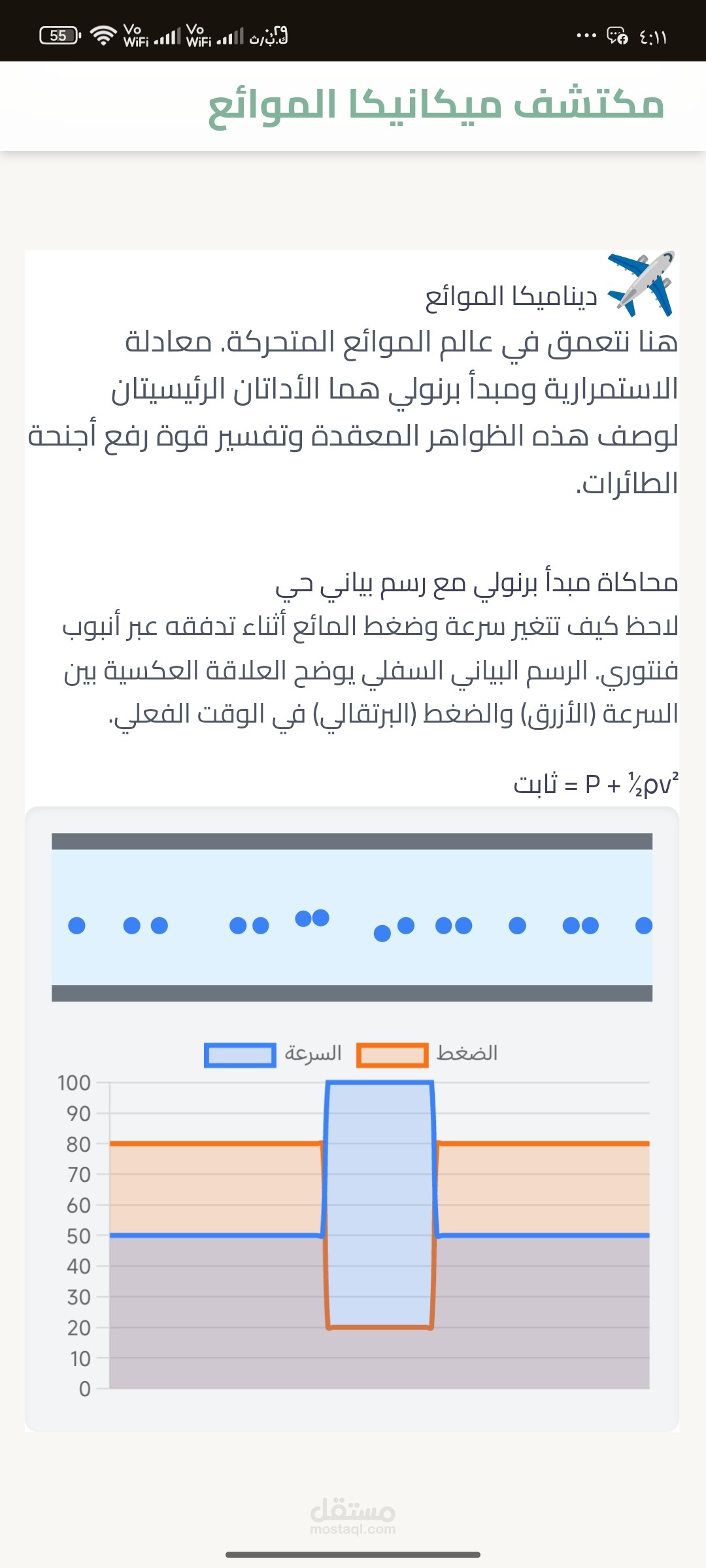Toggle the السرعة dataset in the chart legend
706x1568 pixels.
[273, 1054]
